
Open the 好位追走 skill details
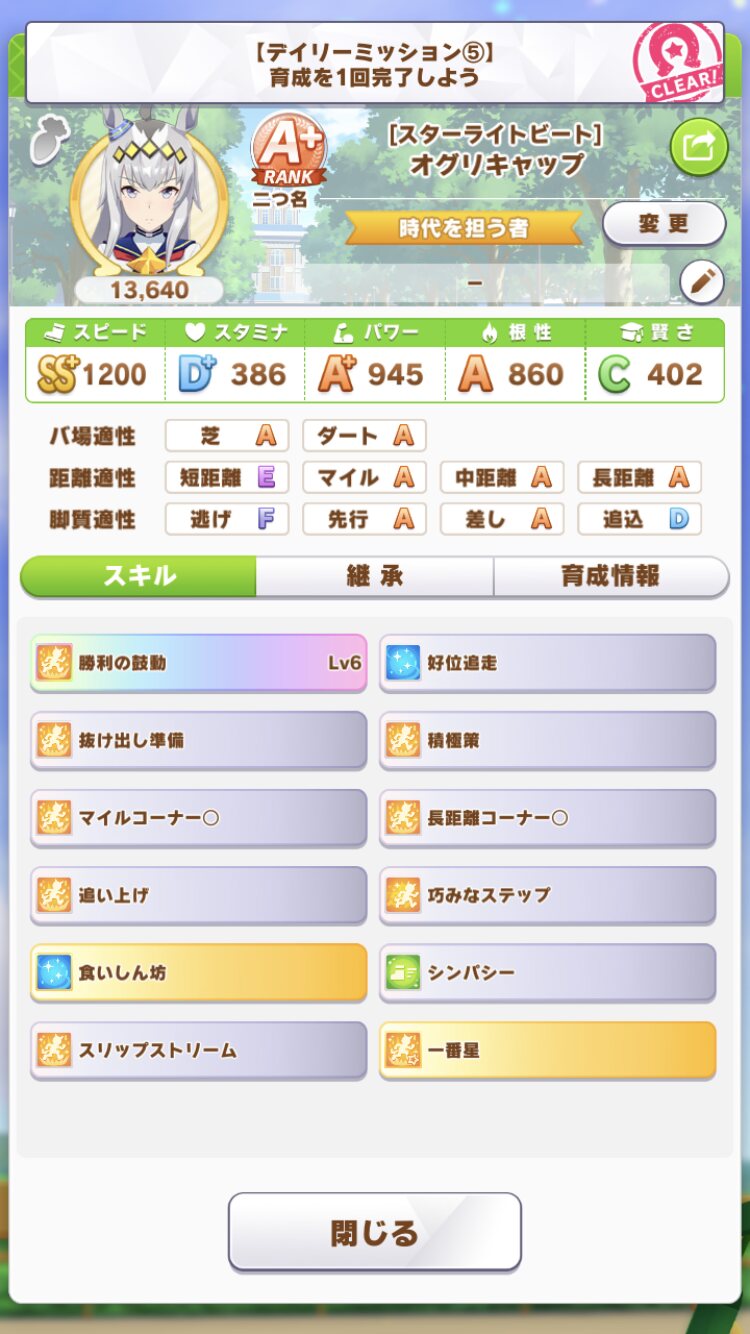pos(547,662)
